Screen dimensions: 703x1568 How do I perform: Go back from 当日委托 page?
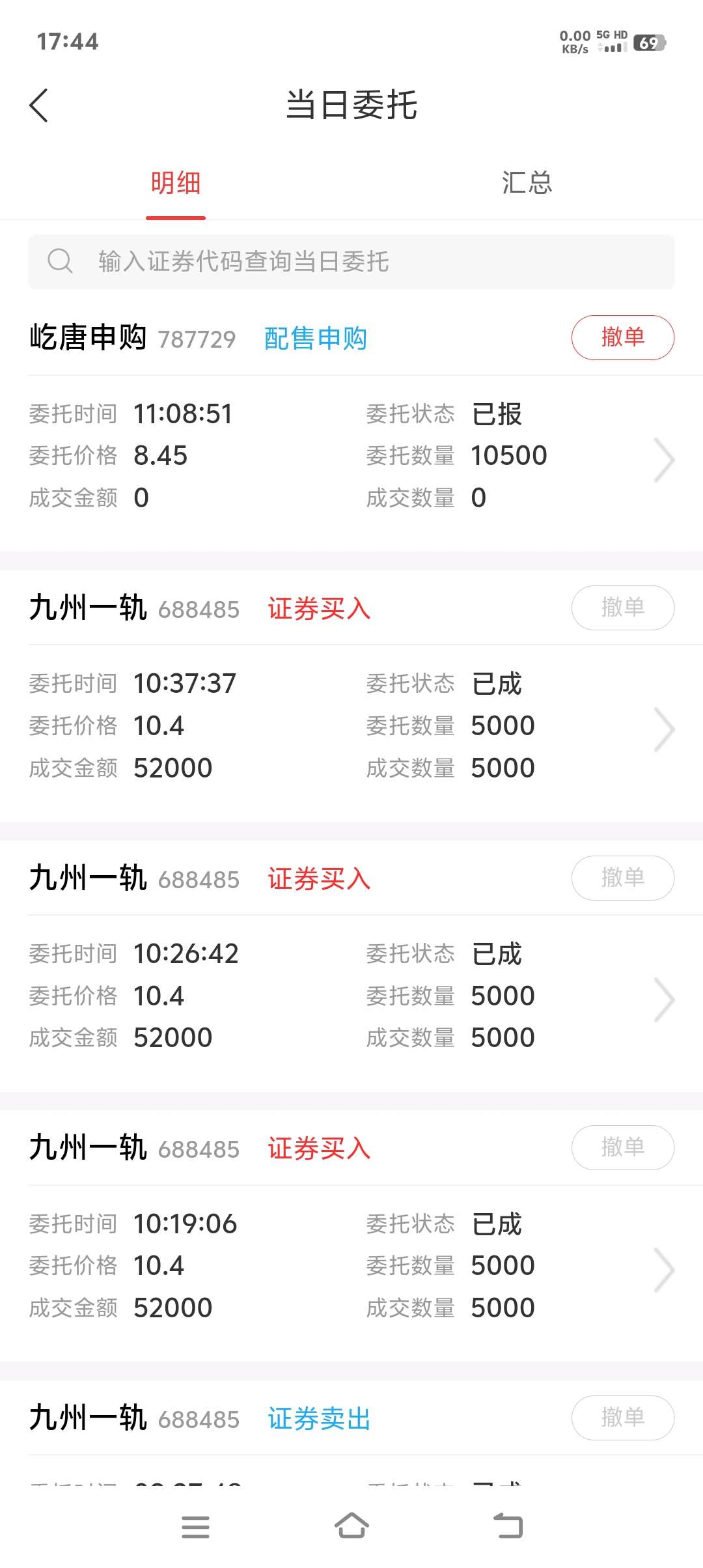tap(39, 105)
